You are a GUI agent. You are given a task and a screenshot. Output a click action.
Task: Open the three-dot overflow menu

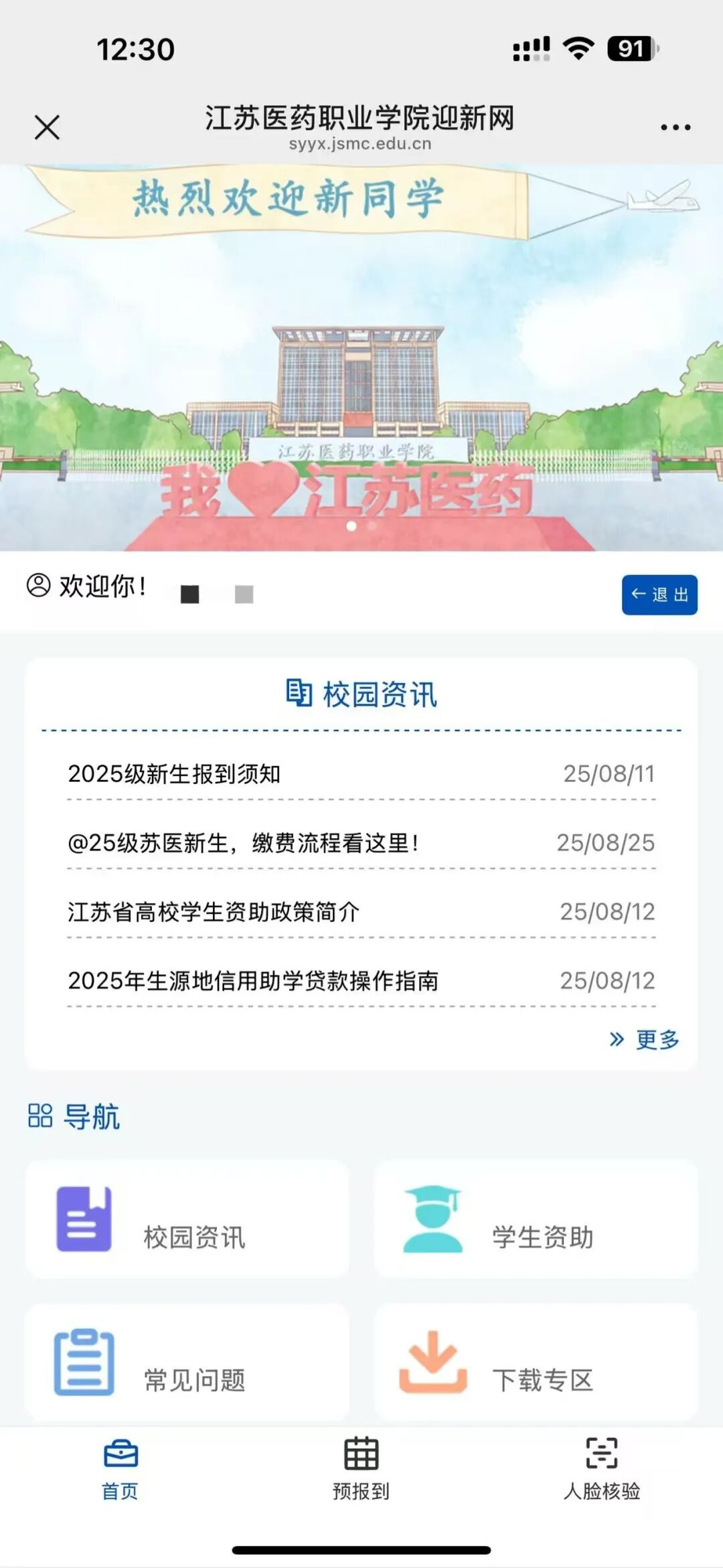point(675,127)
